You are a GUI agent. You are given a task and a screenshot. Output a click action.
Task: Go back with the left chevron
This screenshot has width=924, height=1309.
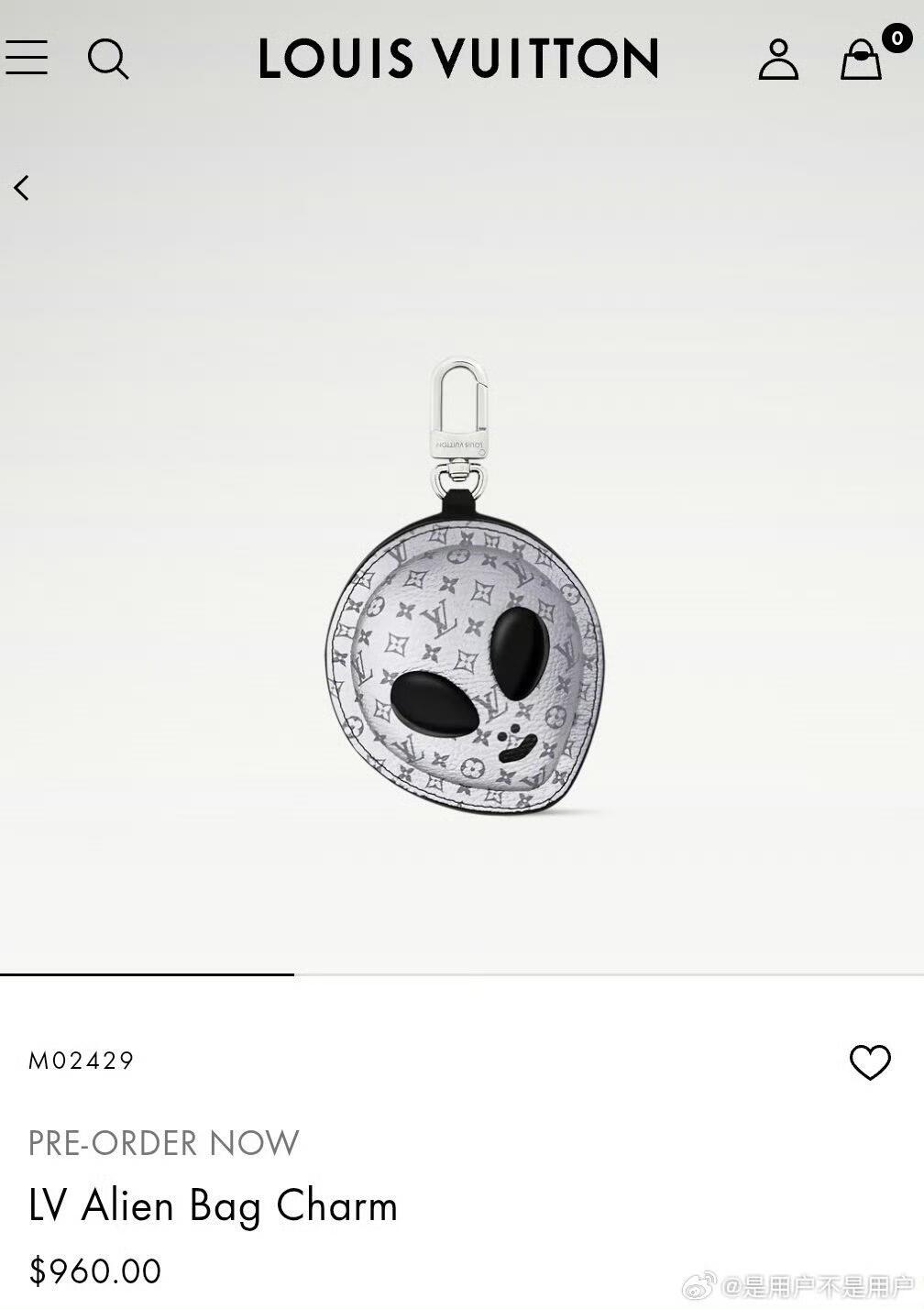(x=21, y=188)
